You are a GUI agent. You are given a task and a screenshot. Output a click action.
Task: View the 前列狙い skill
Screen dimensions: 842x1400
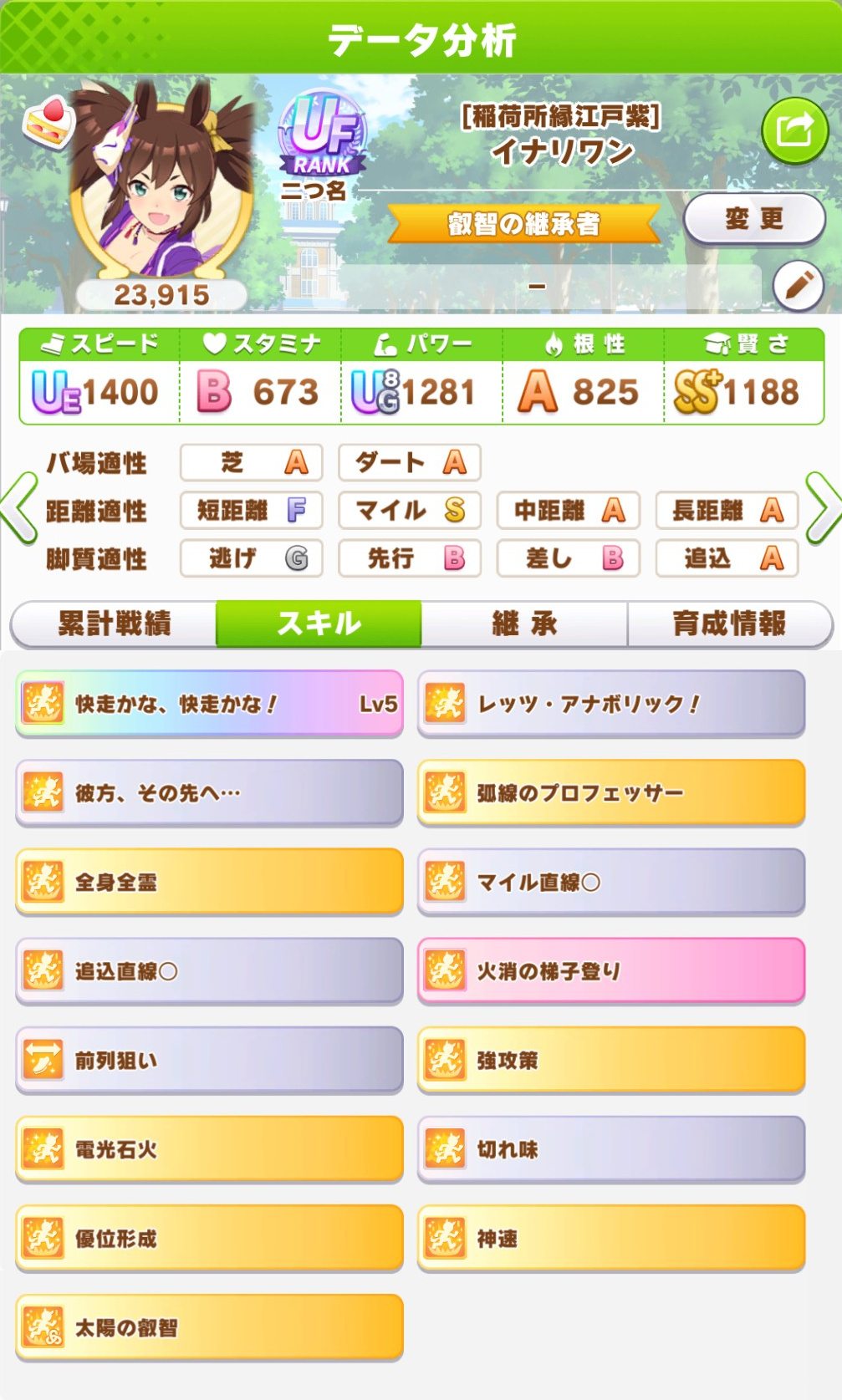point(209,1061)
